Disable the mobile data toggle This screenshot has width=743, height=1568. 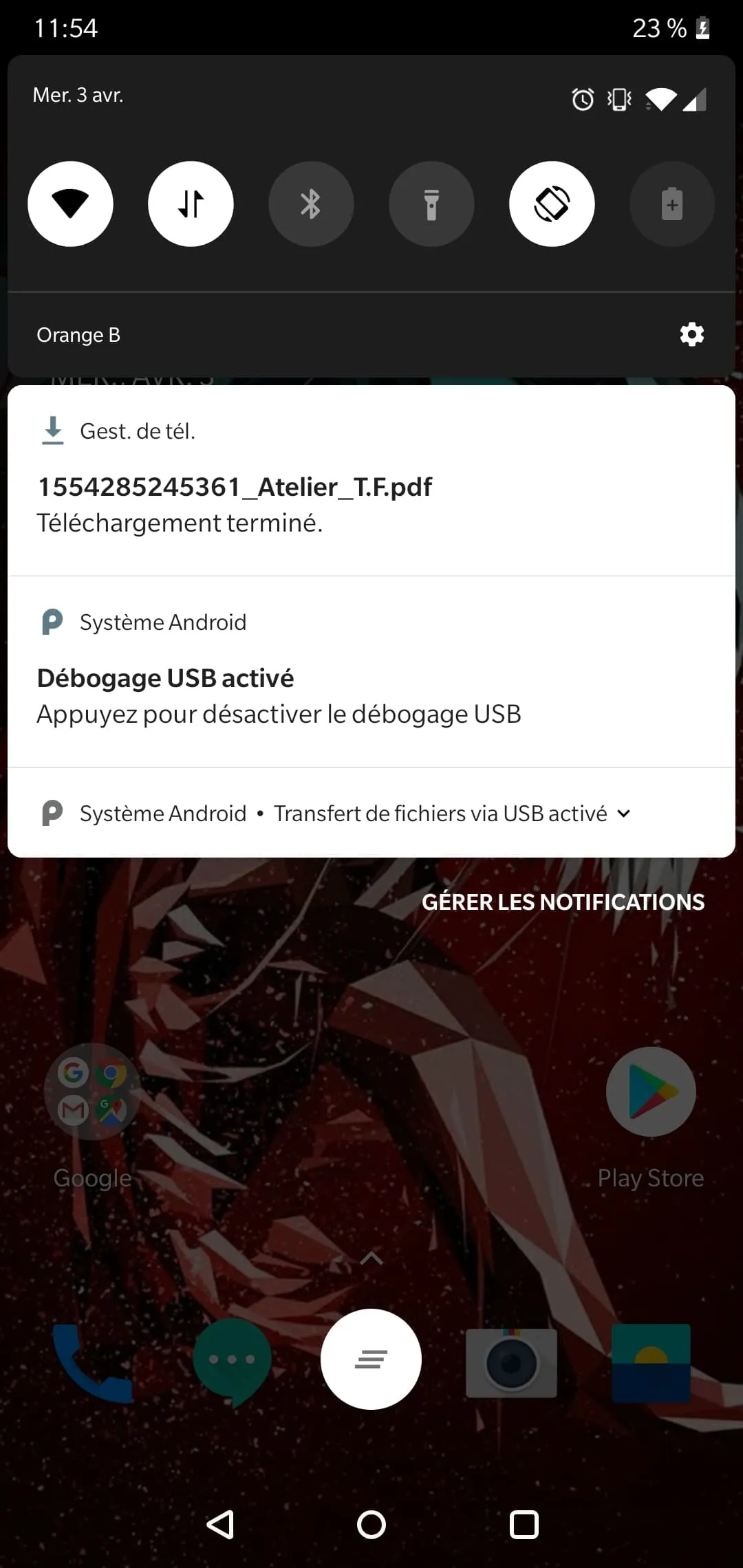pyautogui.click(x=191, y=204)
